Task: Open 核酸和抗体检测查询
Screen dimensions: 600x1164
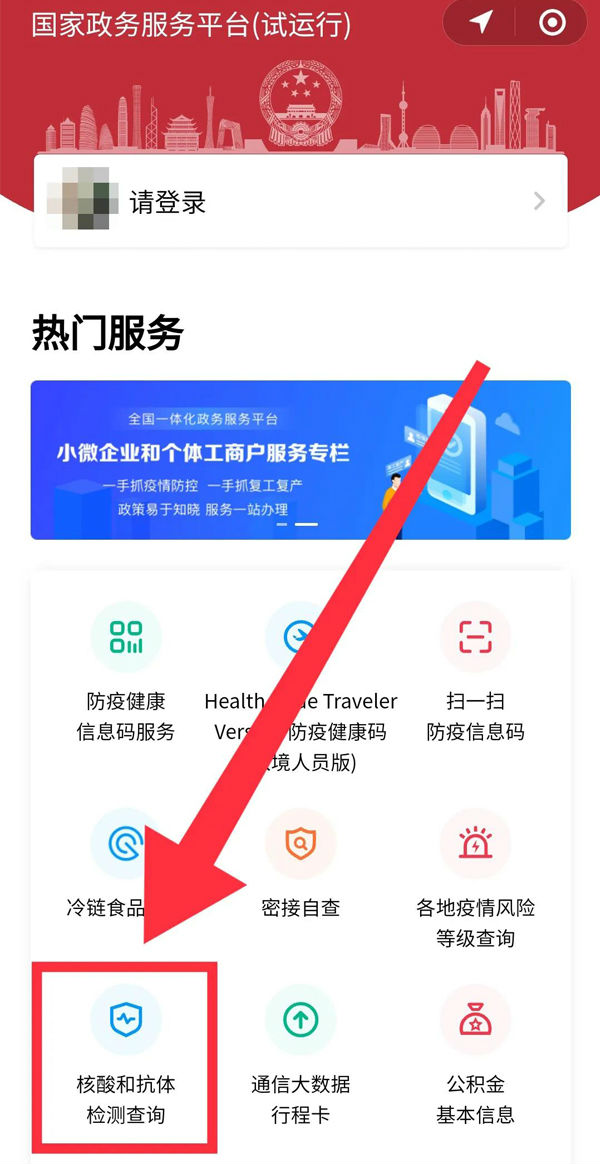Action: tap(125, 1050)
